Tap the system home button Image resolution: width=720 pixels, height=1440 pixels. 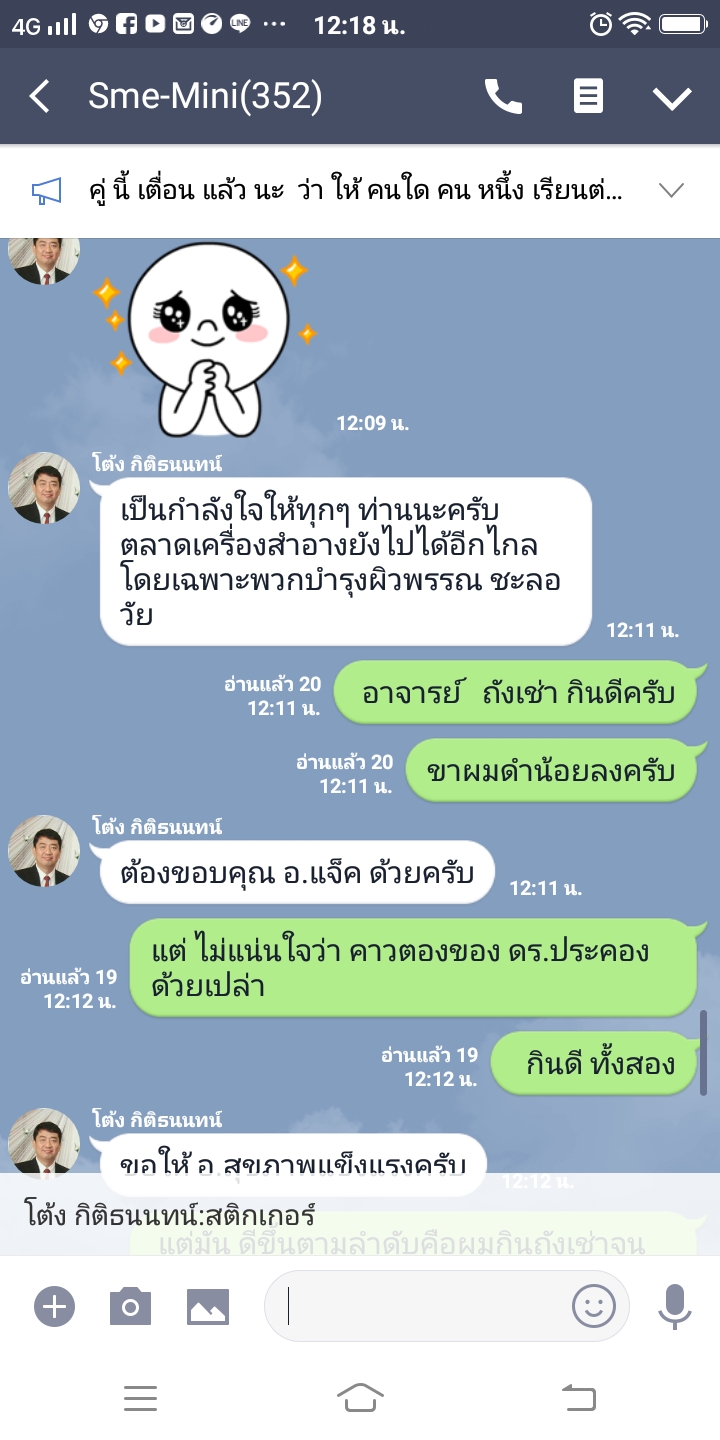pos(360,1397)
